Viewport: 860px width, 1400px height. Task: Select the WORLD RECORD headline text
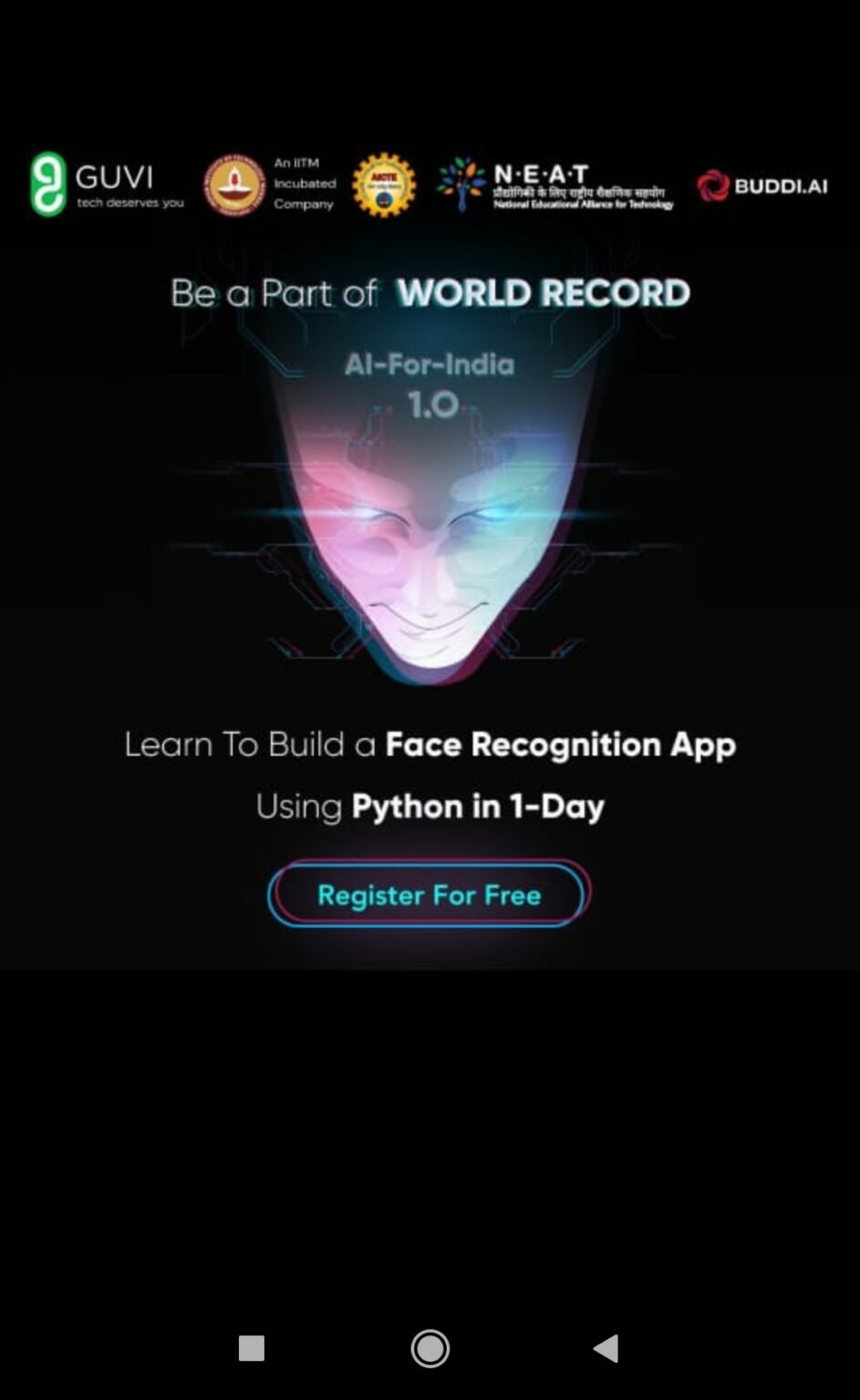(x=542, y=293)
